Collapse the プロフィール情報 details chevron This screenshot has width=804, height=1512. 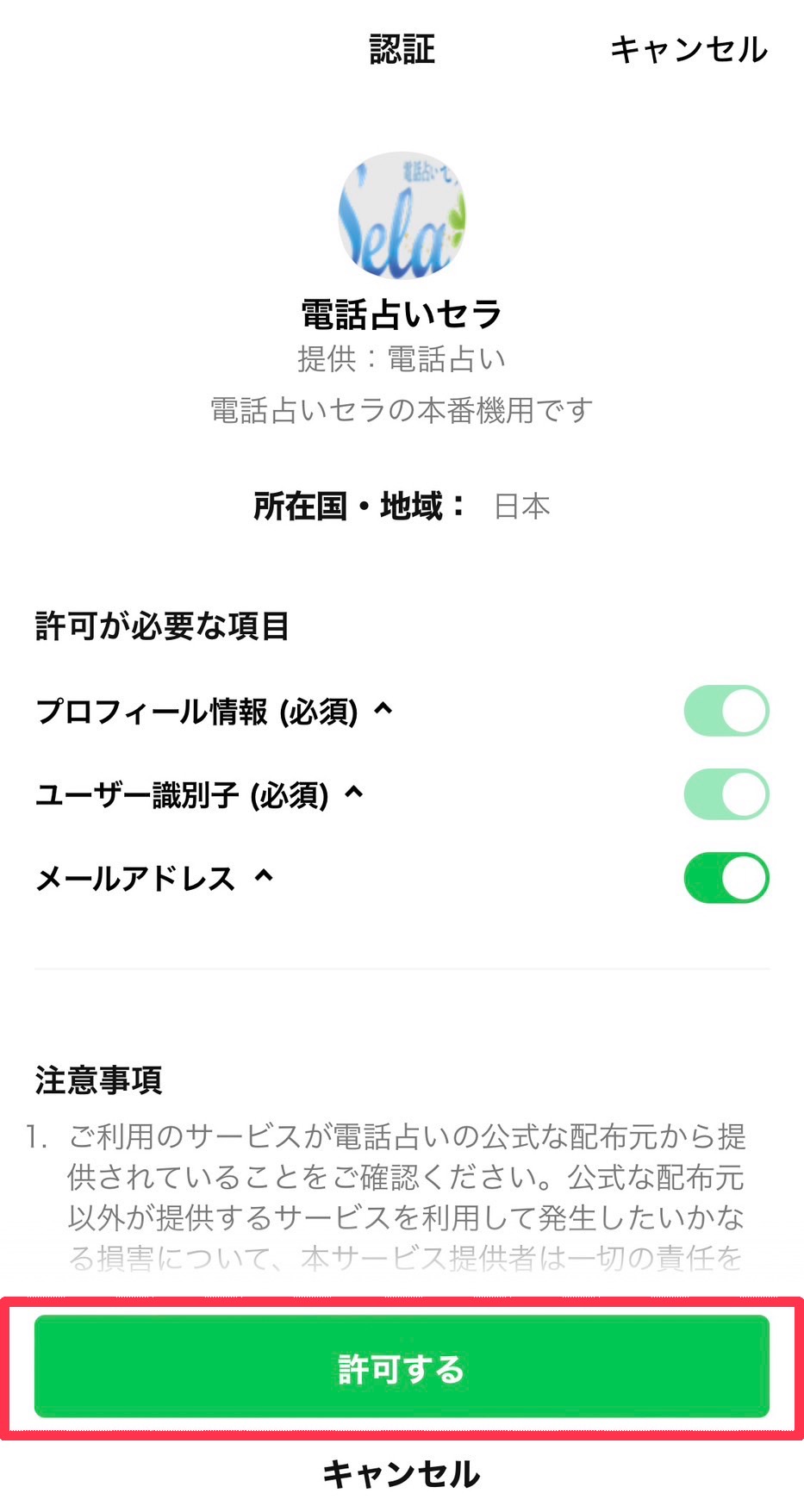coord(383,709)
